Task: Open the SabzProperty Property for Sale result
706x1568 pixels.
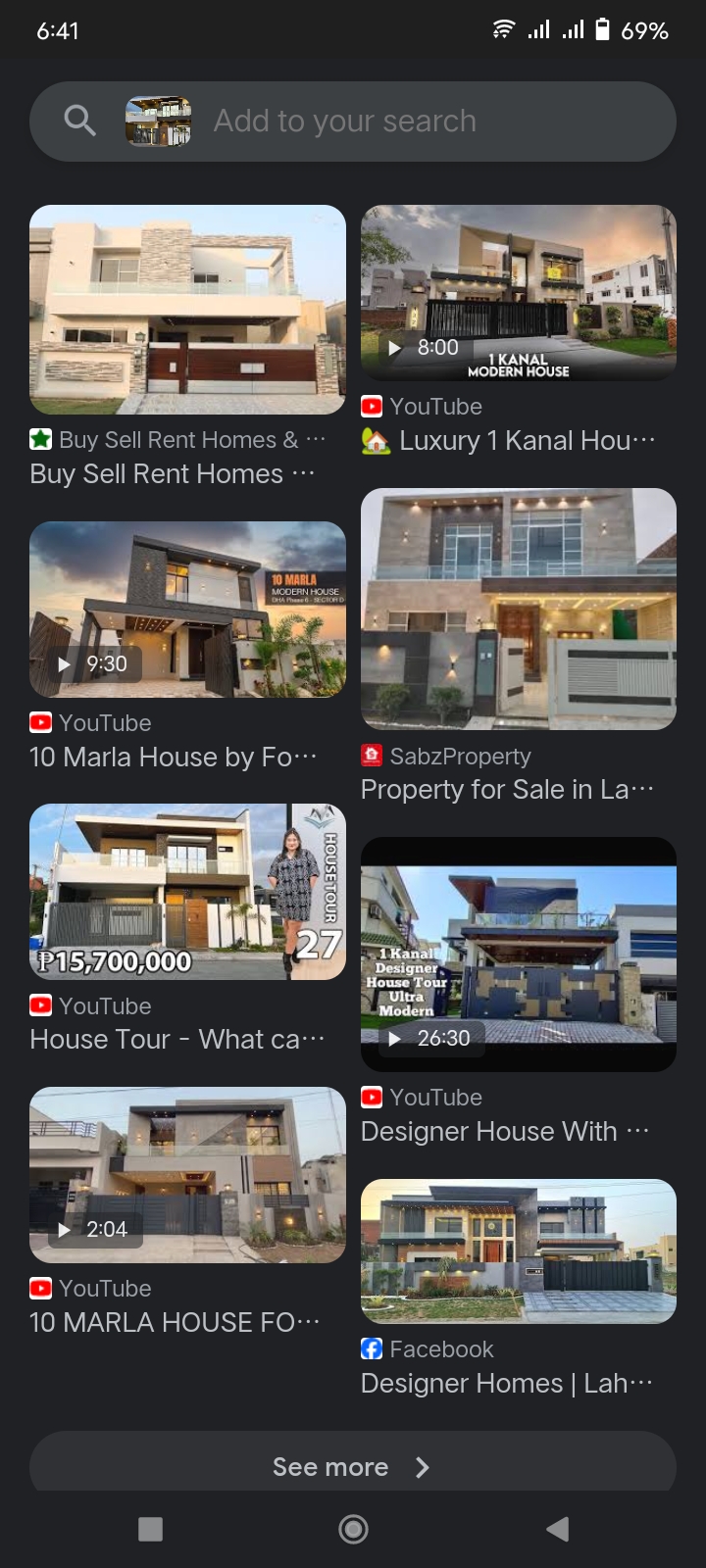Action: pos(518,609)
